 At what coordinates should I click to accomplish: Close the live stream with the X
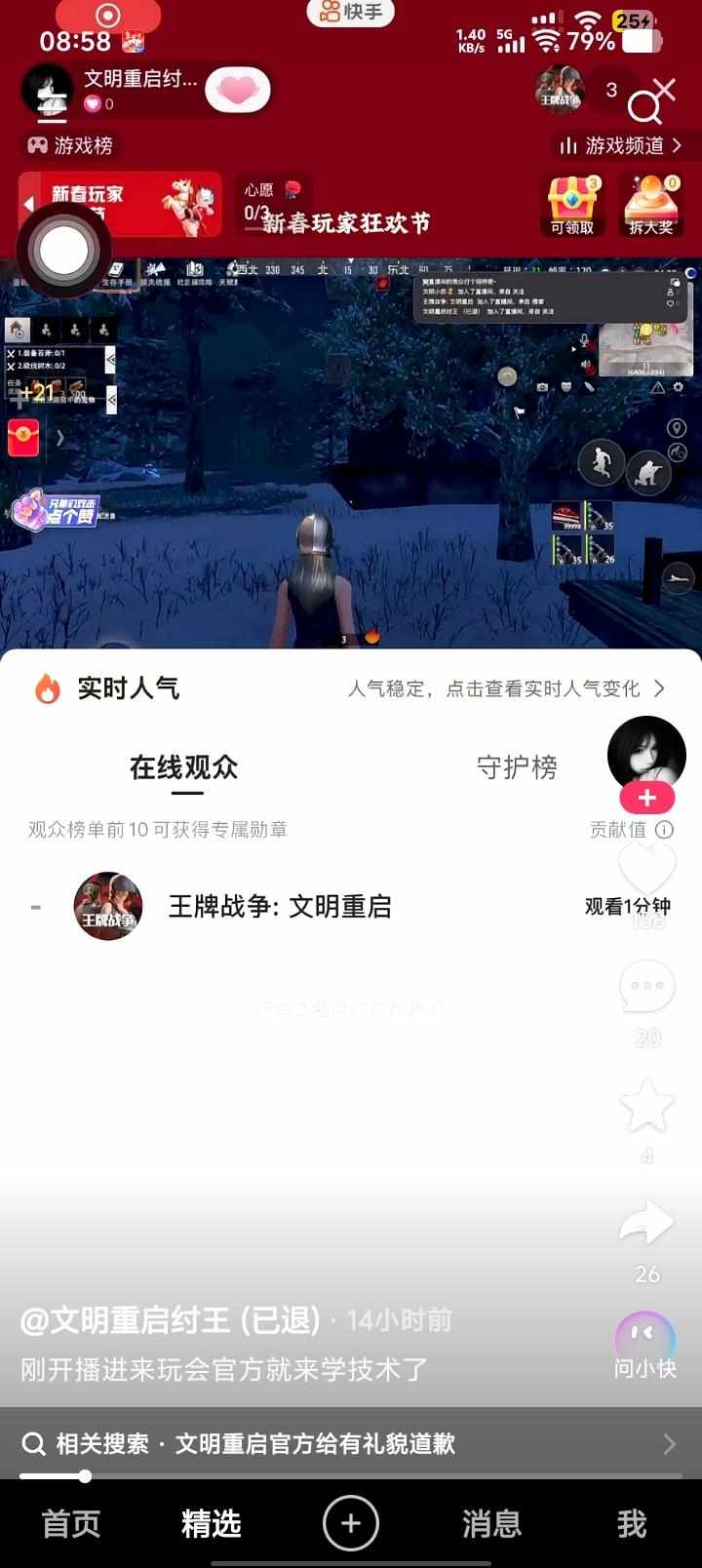click(x=666, y=89)
